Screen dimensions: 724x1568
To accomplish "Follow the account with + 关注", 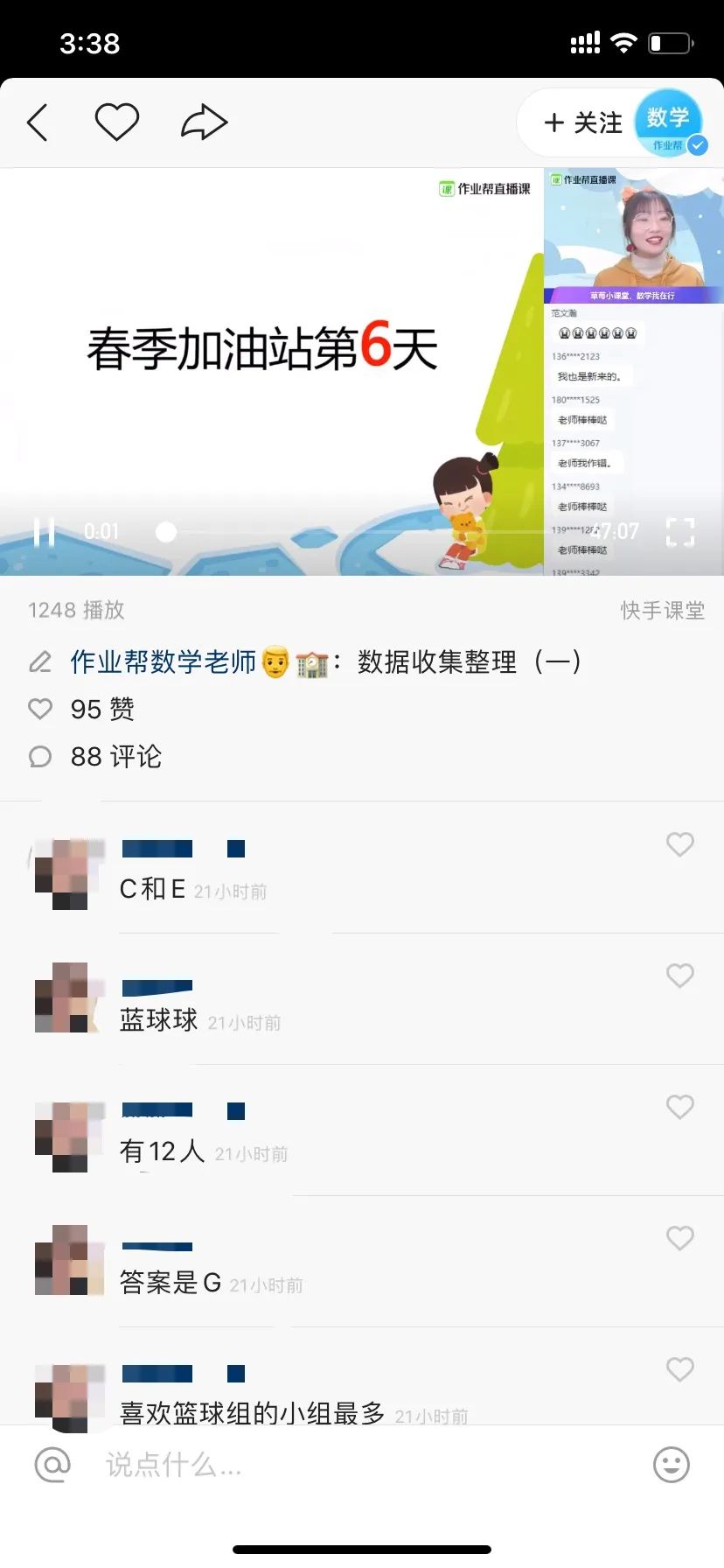I will (583, 123).
